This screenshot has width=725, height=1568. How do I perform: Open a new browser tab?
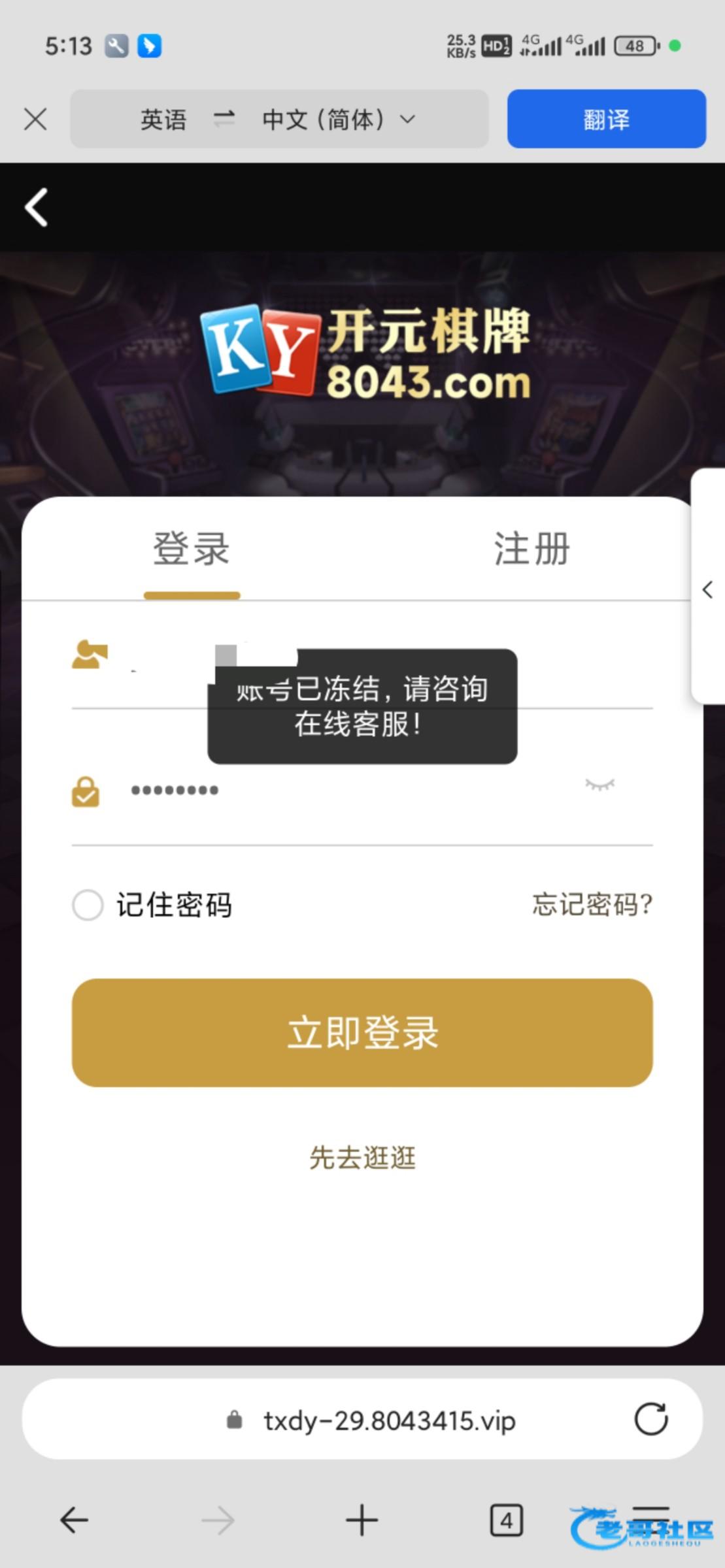click(x=362, y=1520)
